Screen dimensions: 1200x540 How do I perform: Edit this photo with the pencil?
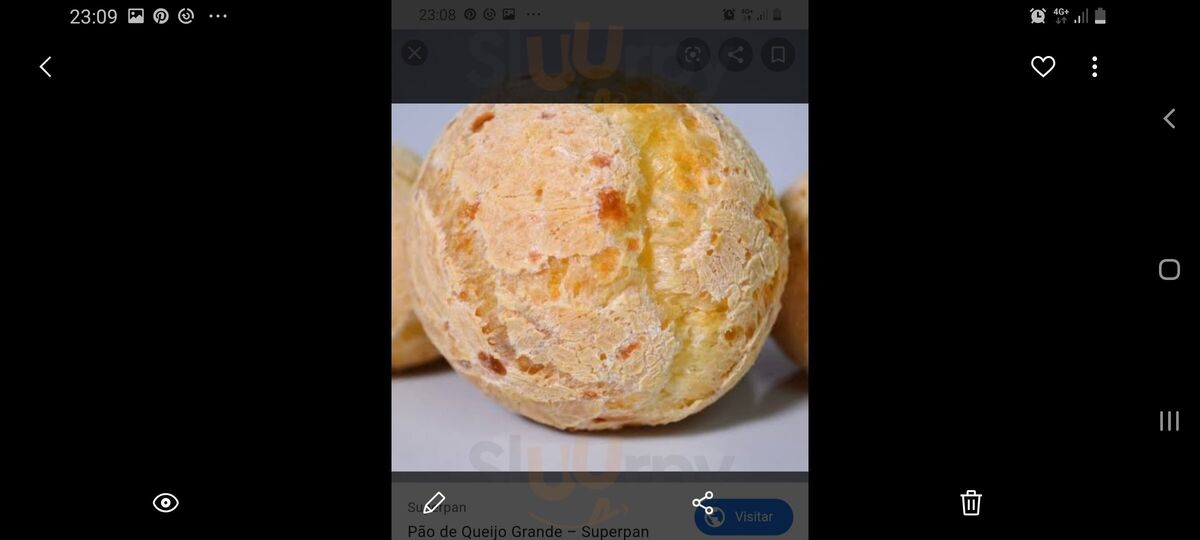click(434, 503)
